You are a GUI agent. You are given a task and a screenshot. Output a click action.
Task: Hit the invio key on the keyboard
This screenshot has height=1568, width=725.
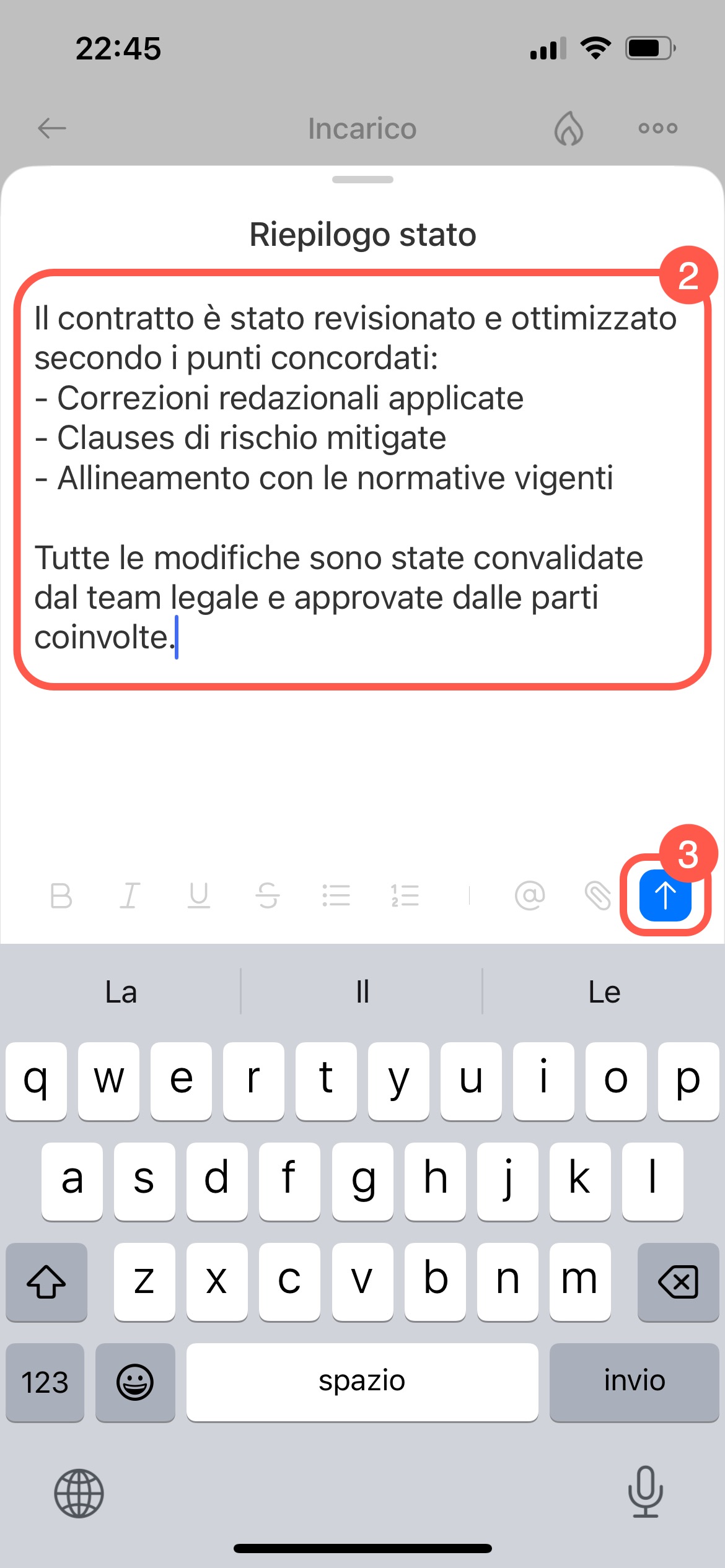(x=634, y=1381)
